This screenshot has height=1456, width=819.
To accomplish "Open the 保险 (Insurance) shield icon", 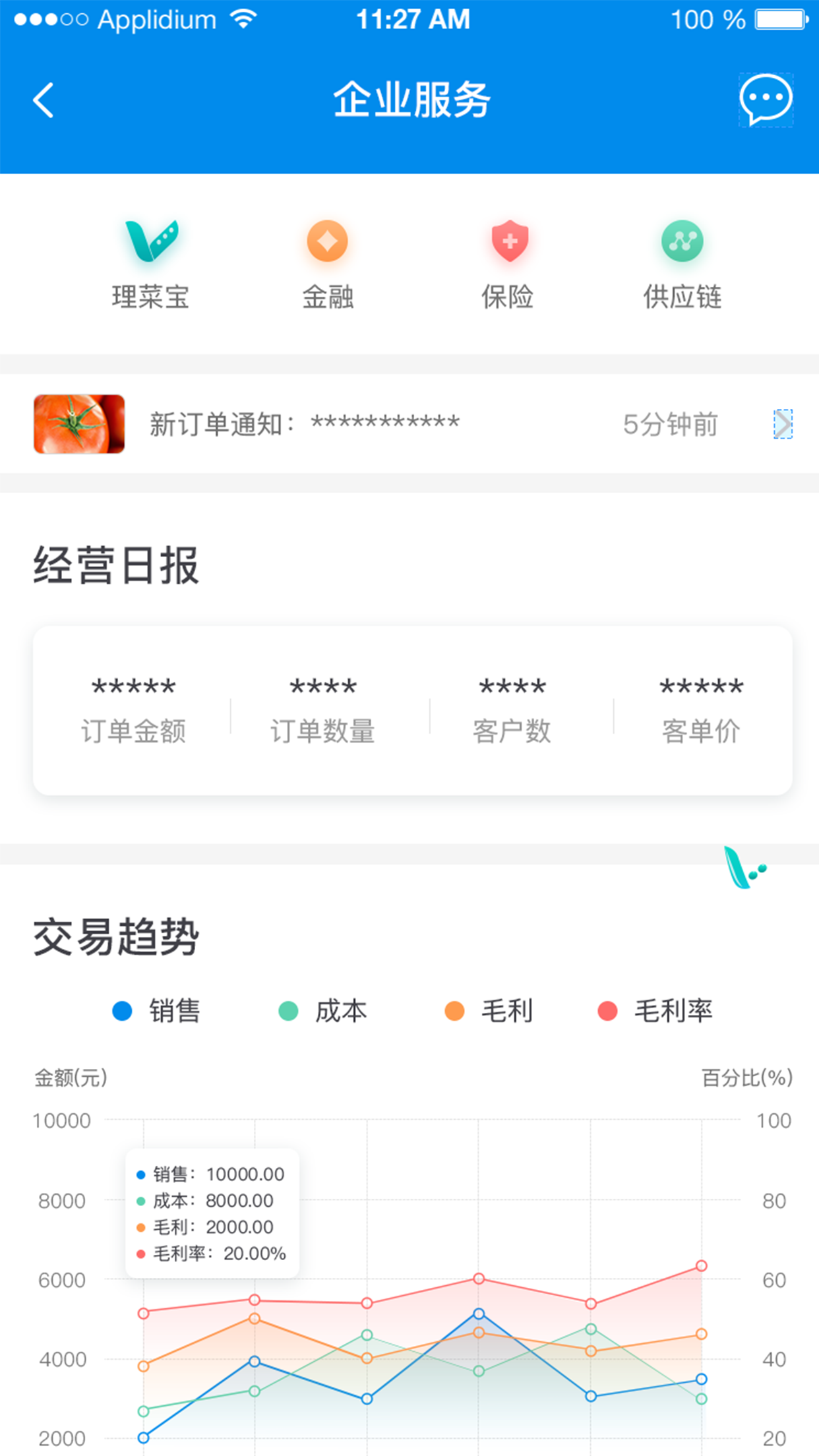I will [x=509, y=242].
